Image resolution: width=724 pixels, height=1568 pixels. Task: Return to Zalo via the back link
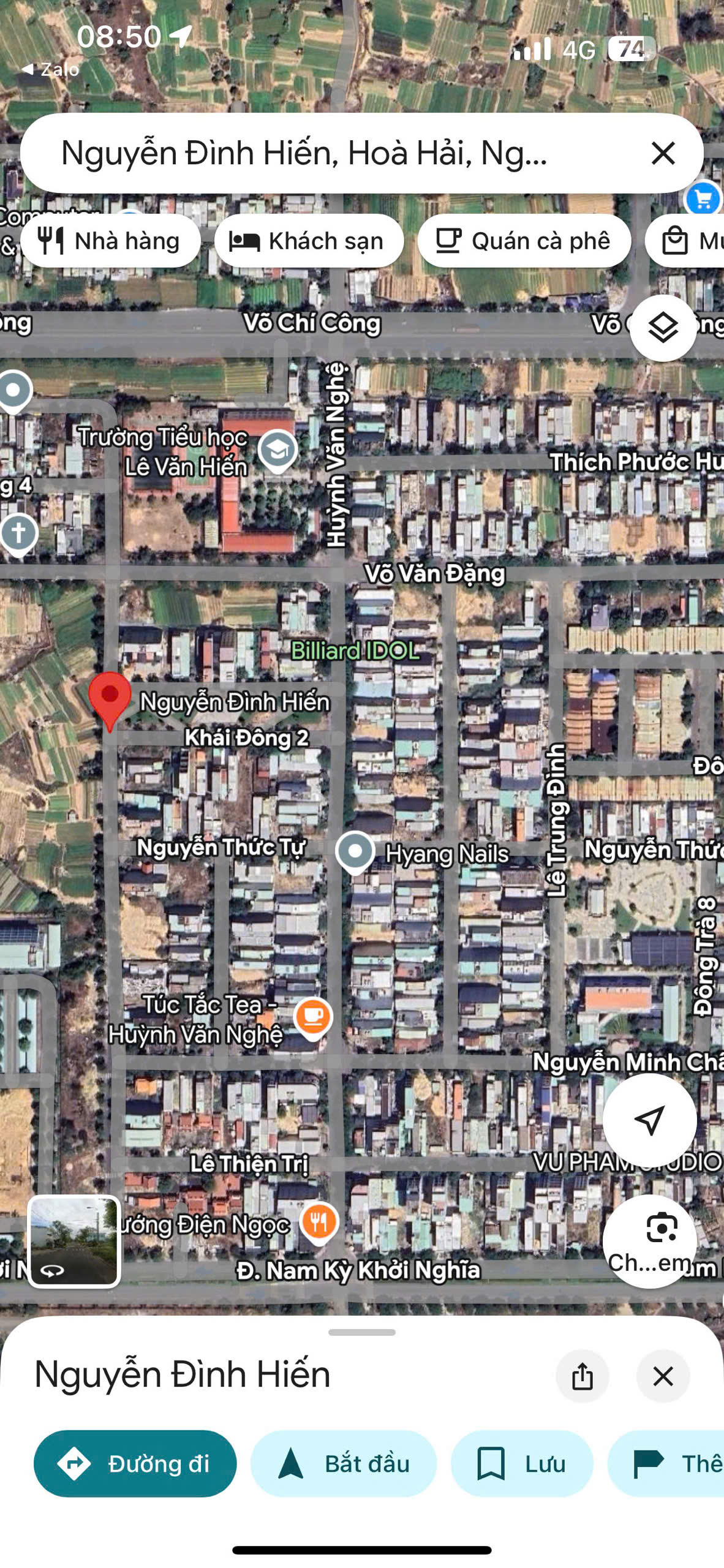point(50,69)
